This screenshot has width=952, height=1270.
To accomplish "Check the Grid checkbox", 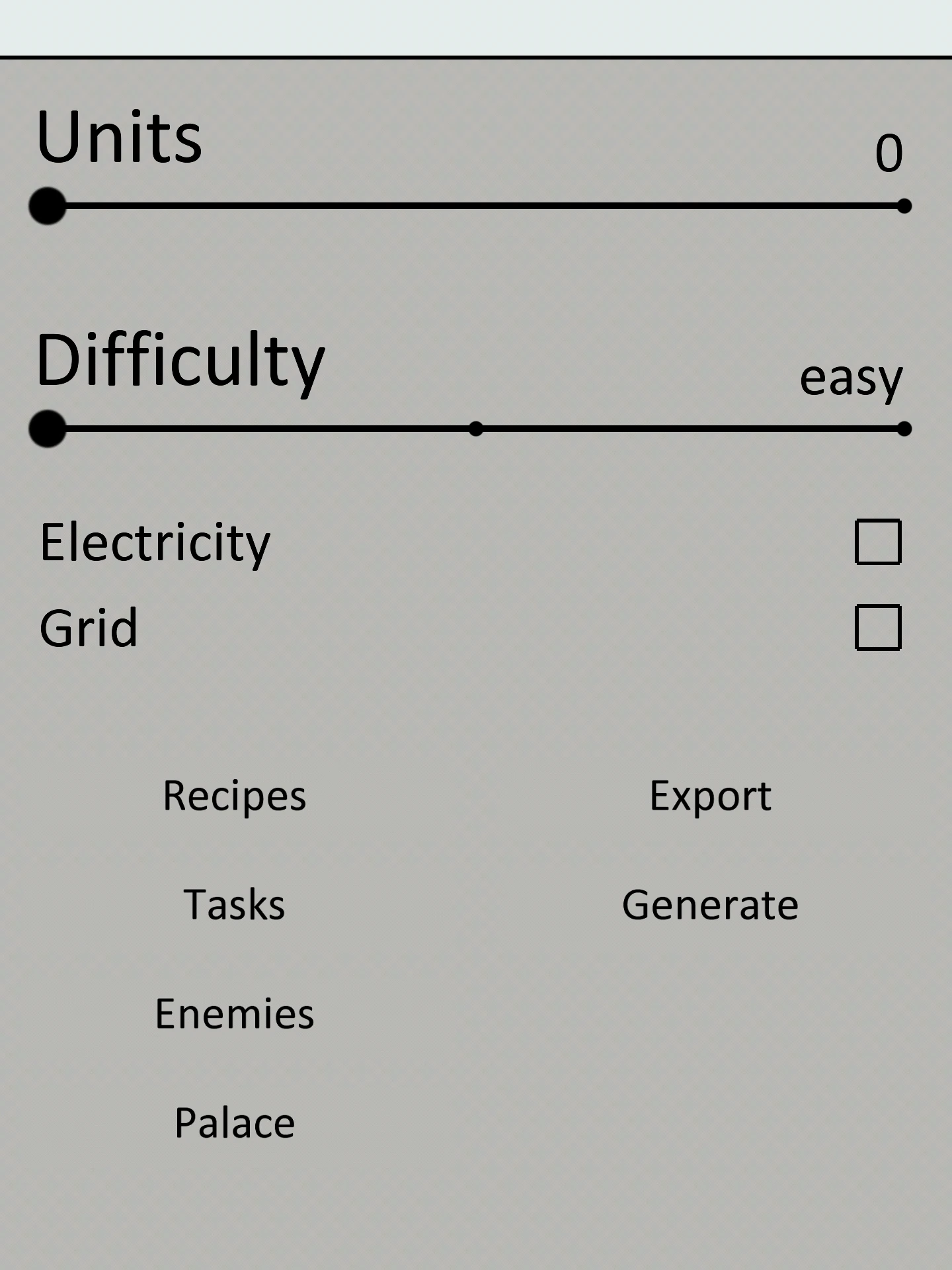I will (x=878, y=627).
